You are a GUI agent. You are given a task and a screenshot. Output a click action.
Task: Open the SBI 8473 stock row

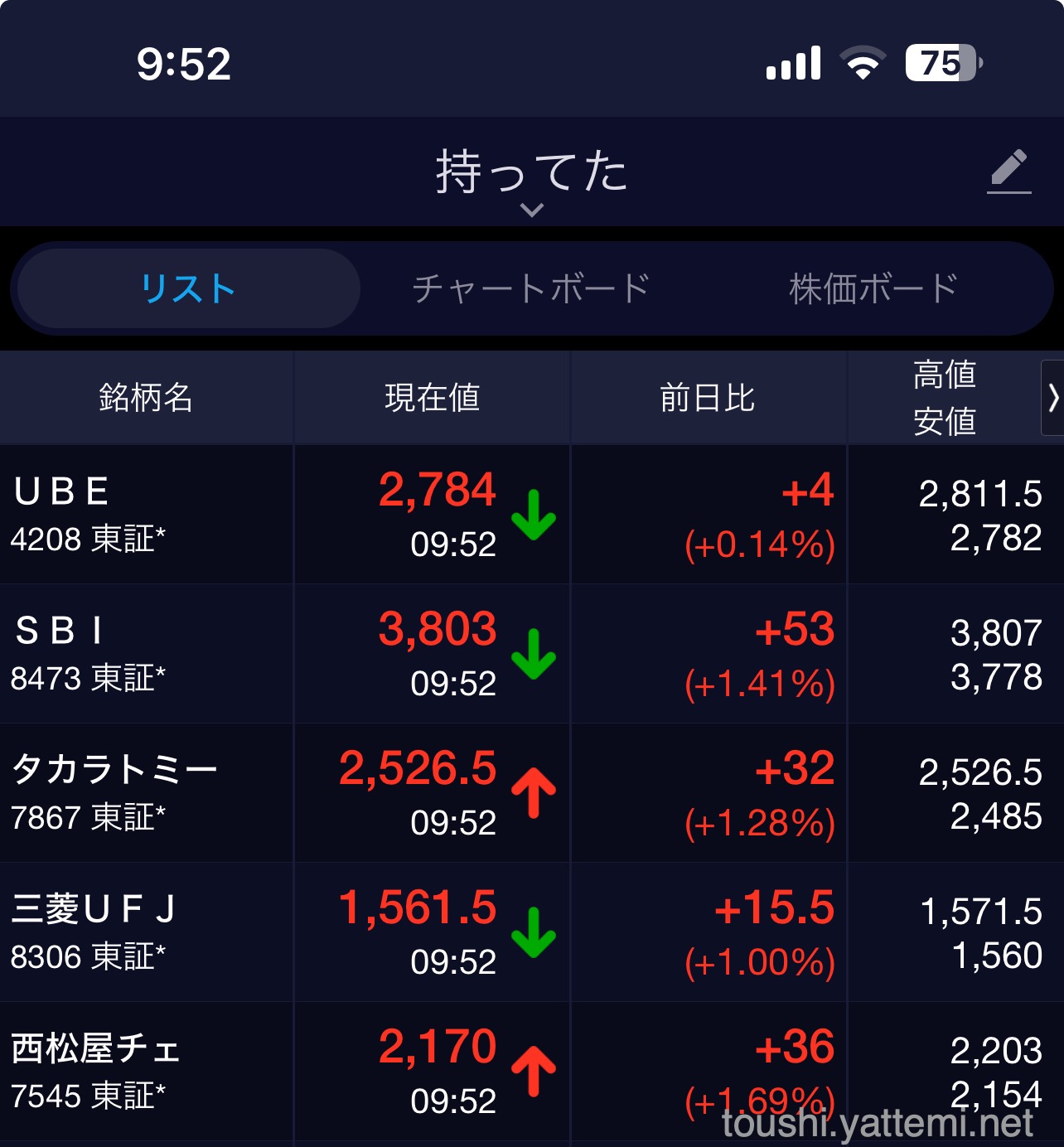pos(146,654)
